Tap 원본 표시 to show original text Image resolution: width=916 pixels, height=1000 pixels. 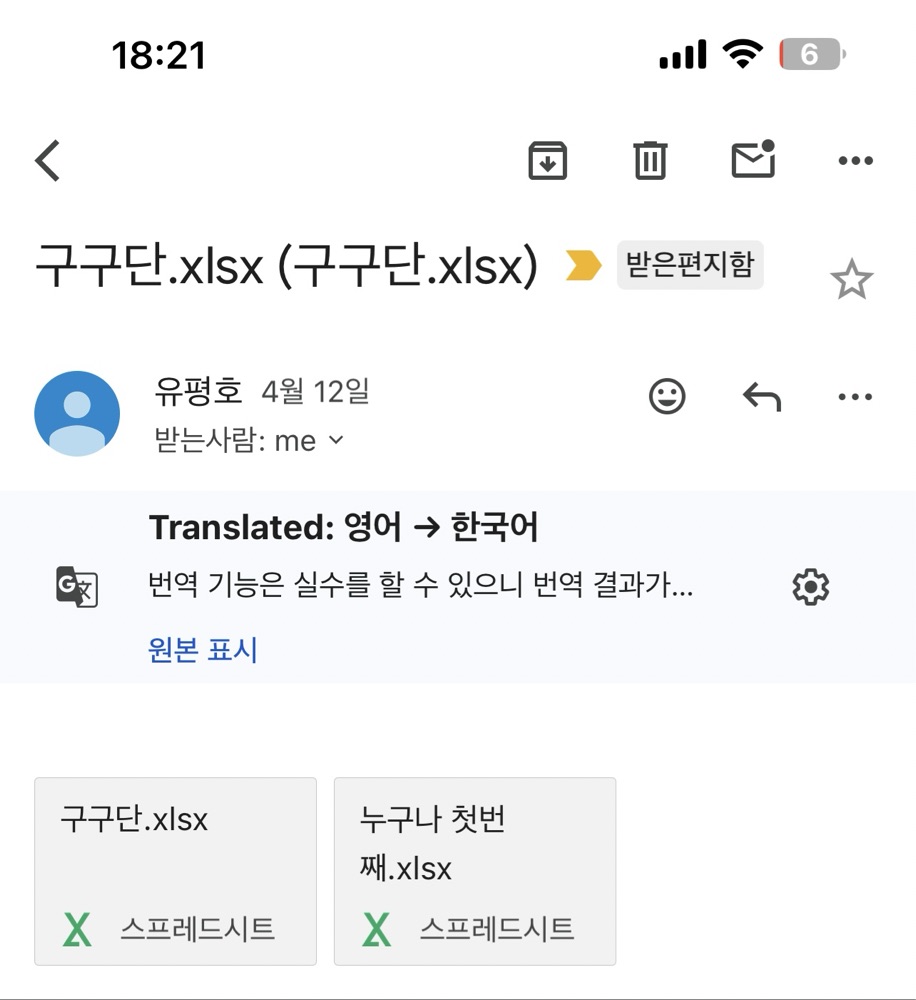(203, 650)
